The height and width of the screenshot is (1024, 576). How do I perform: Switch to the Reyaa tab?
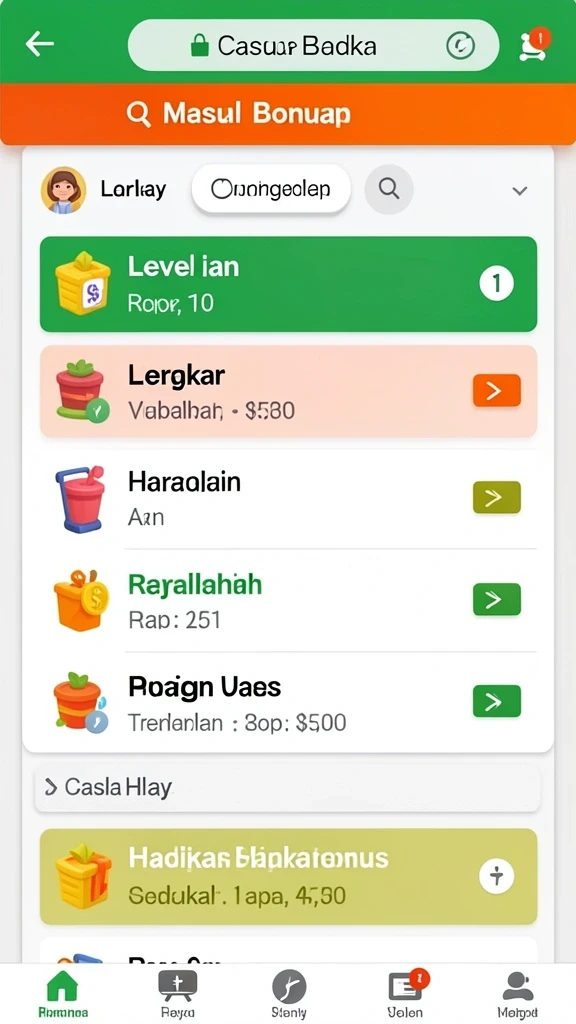point(178,994)
